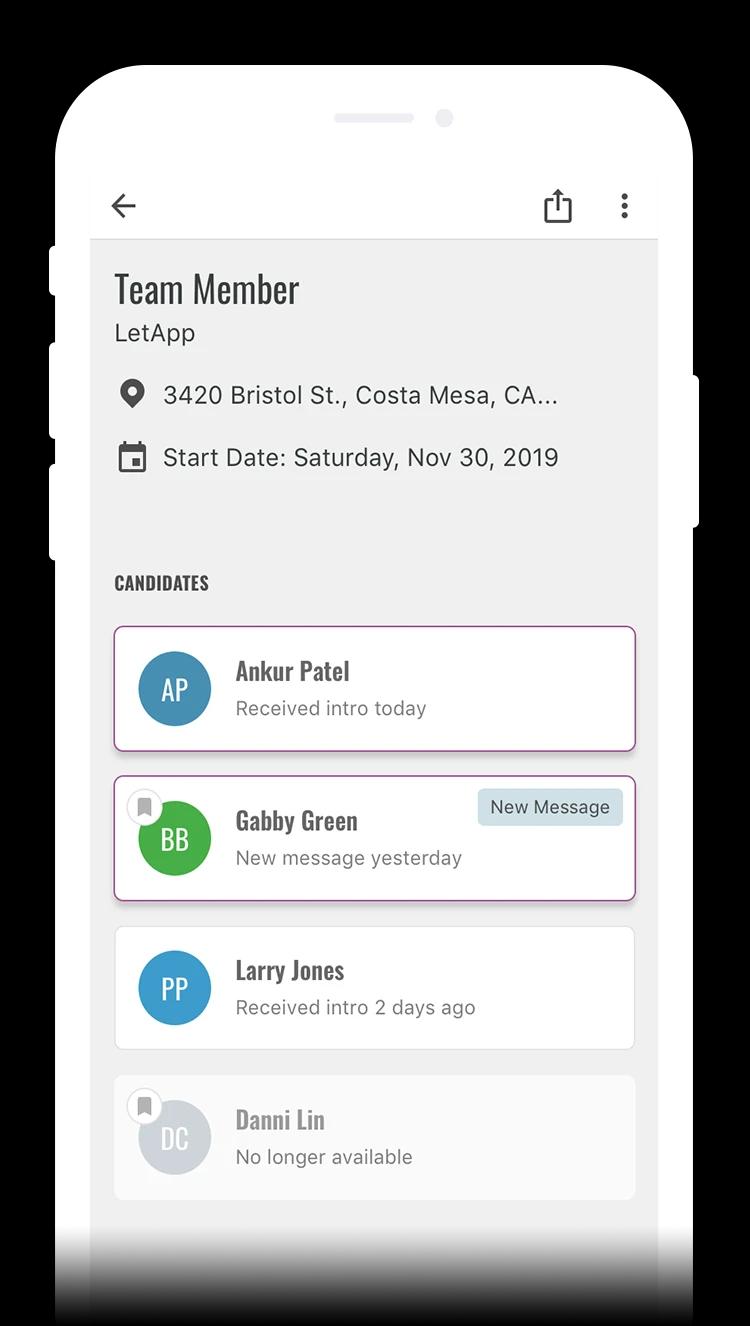Share this Team Member job
Image resolution: width=750 pixels, height=1326 pixels.
(x=558, y=205)
